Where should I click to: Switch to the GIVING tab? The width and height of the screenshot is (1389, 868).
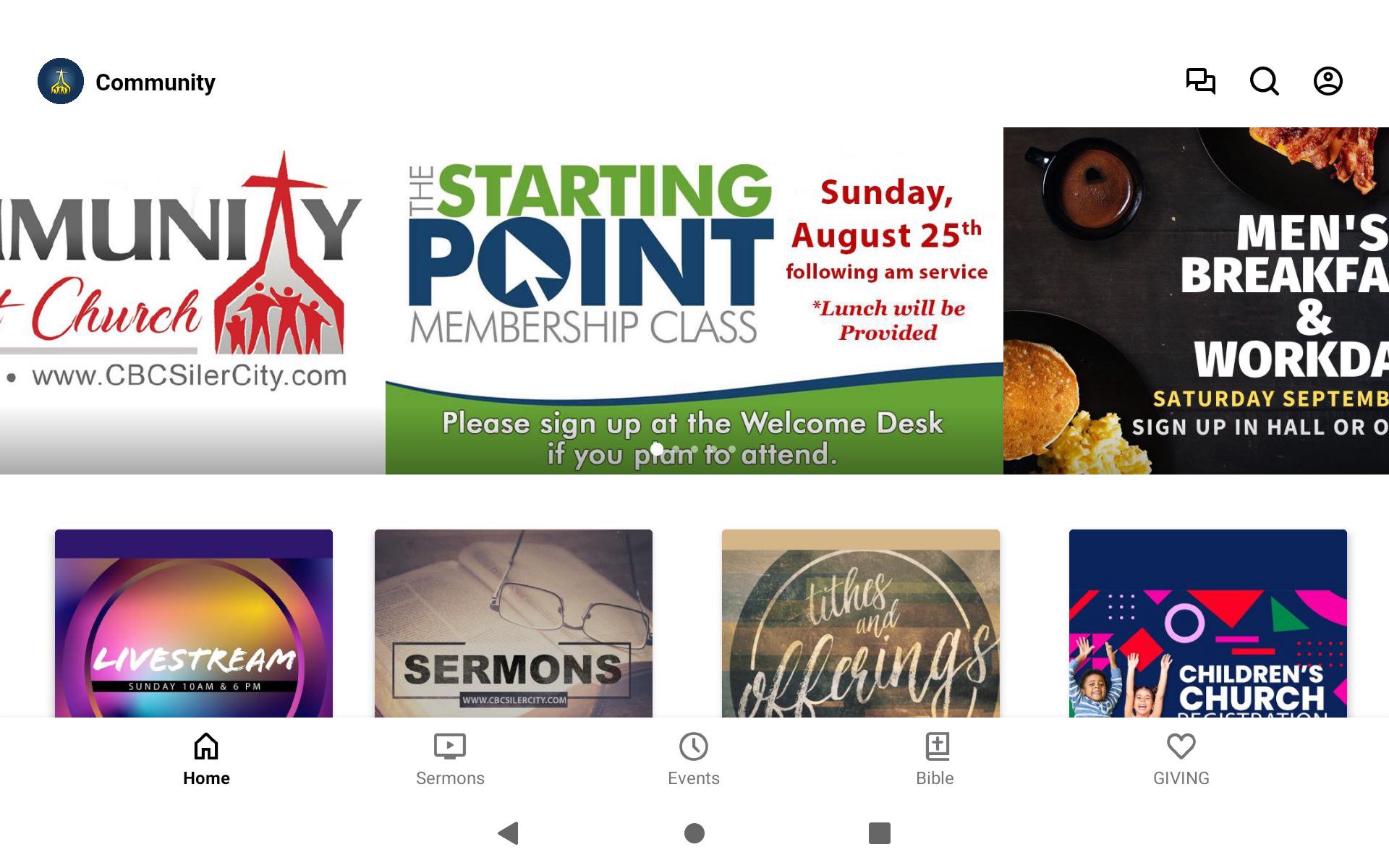(x=1181, y=759)
